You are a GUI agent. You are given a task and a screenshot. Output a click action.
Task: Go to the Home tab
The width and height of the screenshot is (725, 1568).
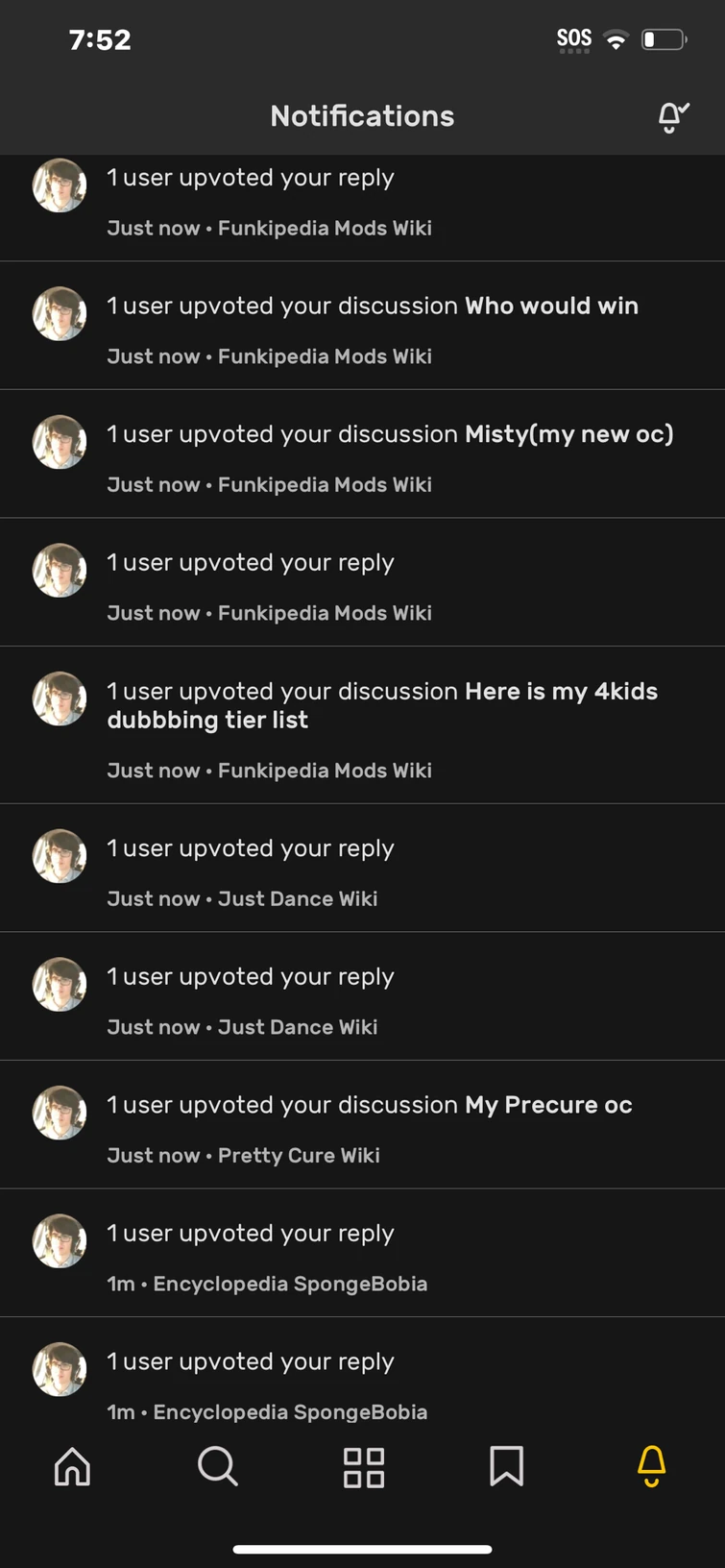point(73,1466)
